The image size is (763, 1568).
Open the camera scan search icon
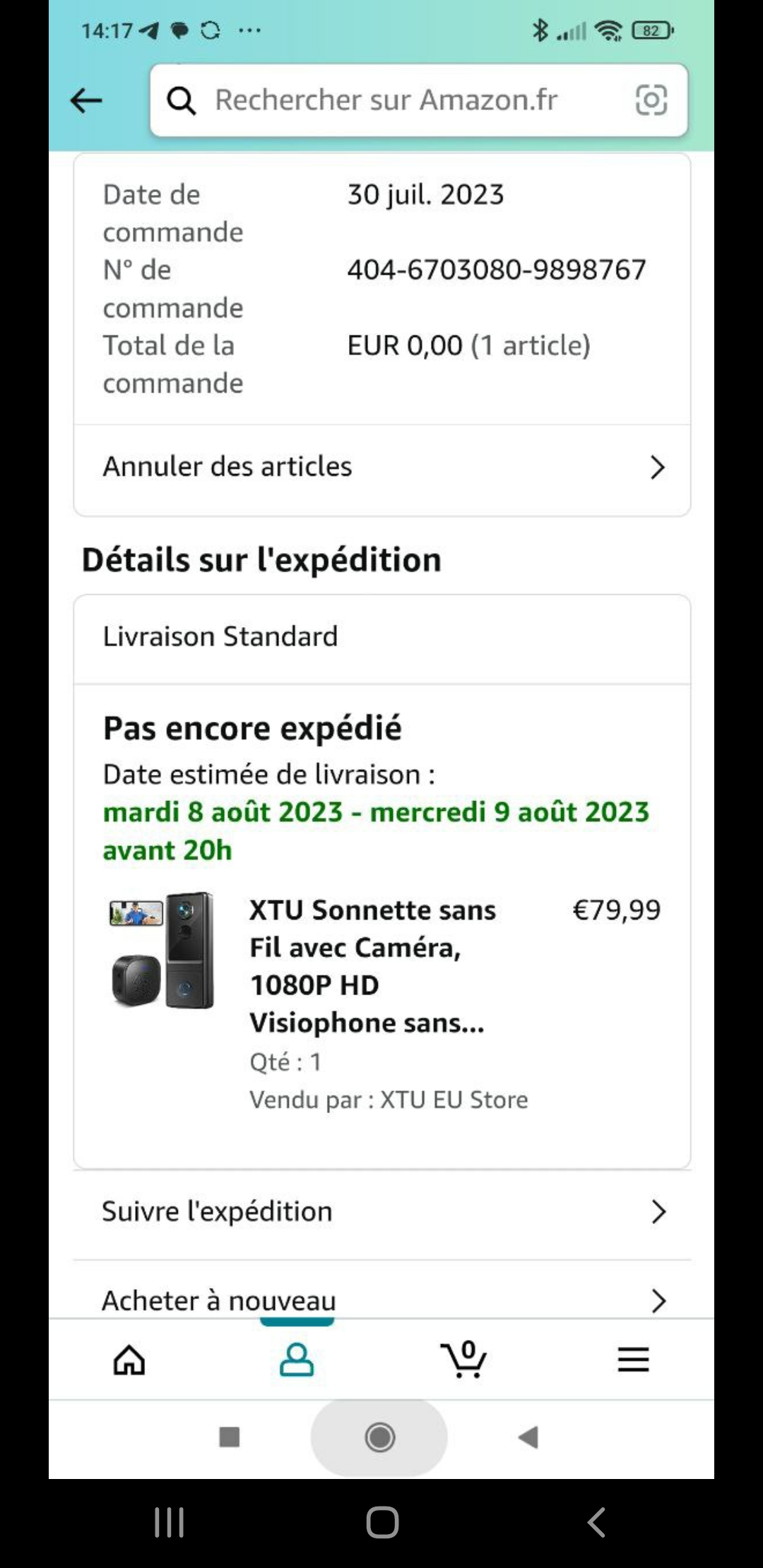click(651, 100)
